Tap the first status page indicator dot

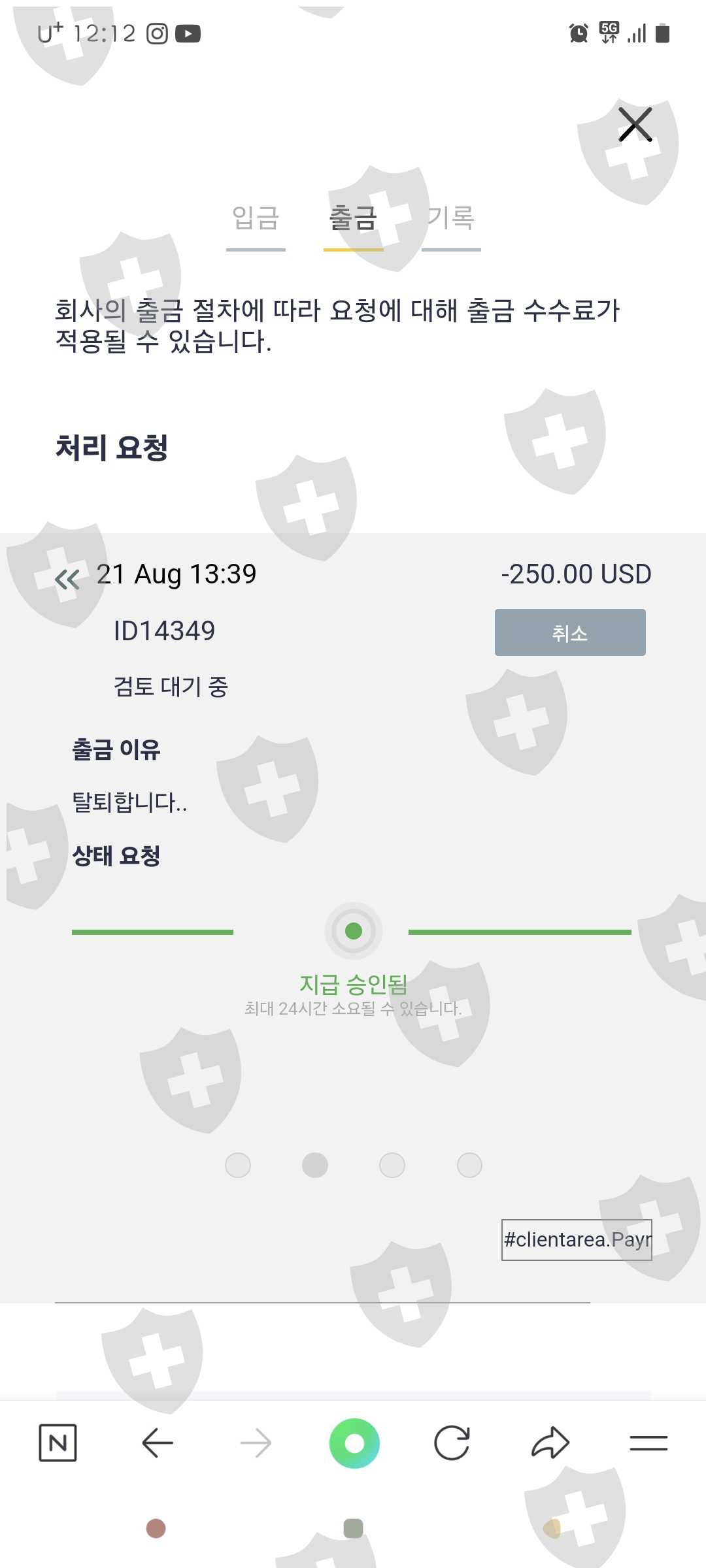238,1165
